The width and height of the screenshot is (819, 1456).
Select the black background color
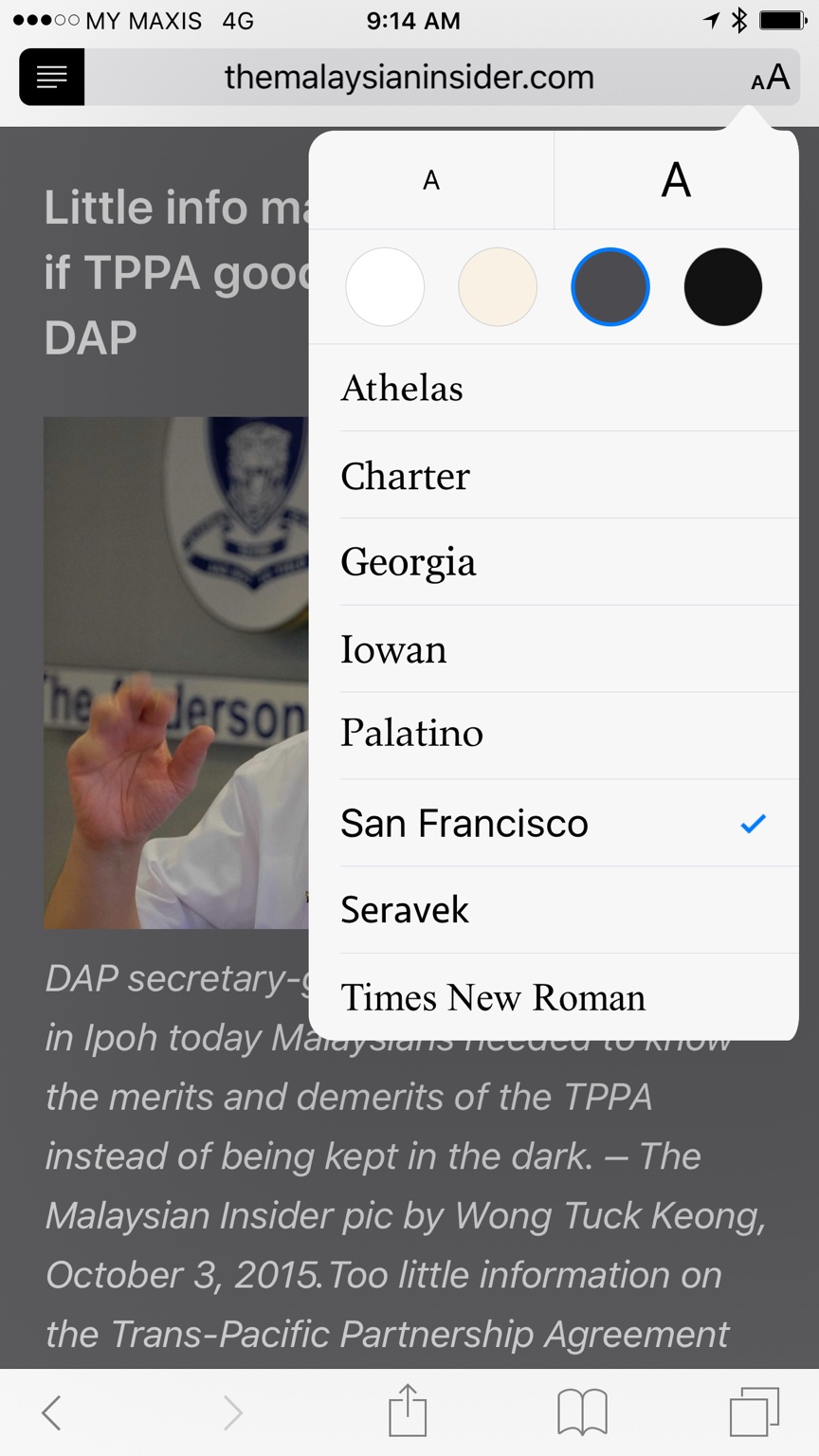click(722, 287)
